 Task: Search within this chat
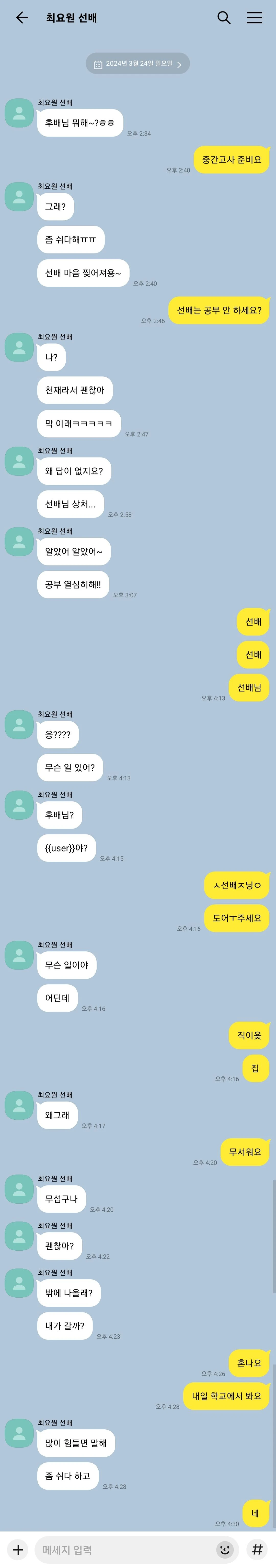(x=224, y=18)
